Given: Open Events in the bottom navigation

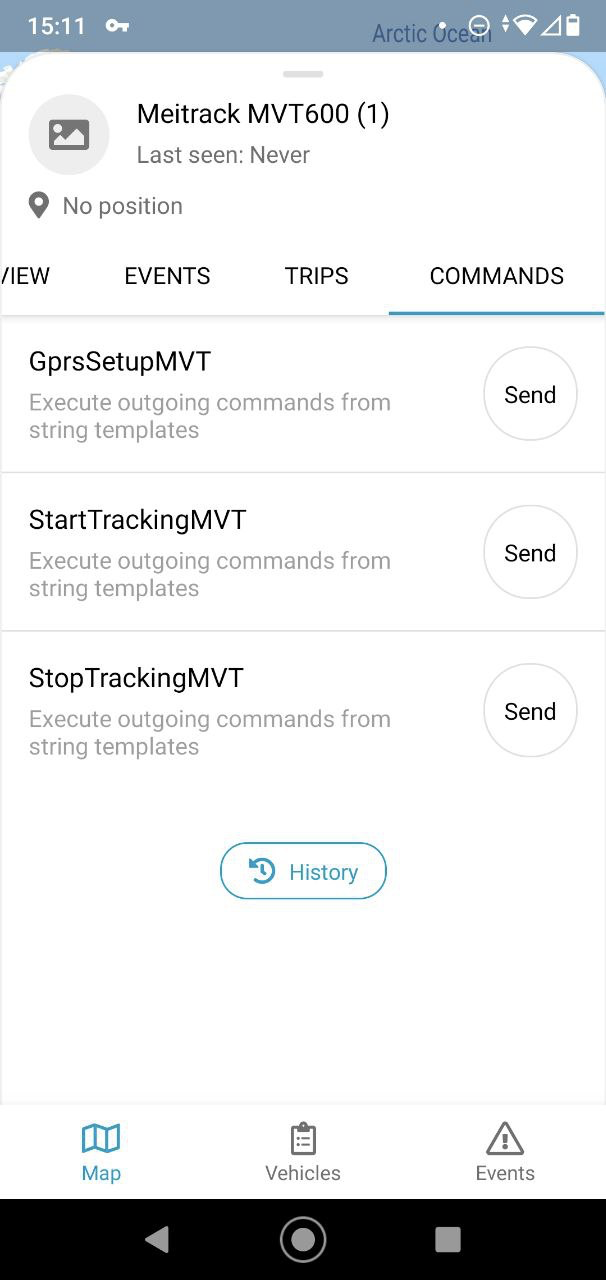Looking at the screenshot, I should click(505, 1152).
